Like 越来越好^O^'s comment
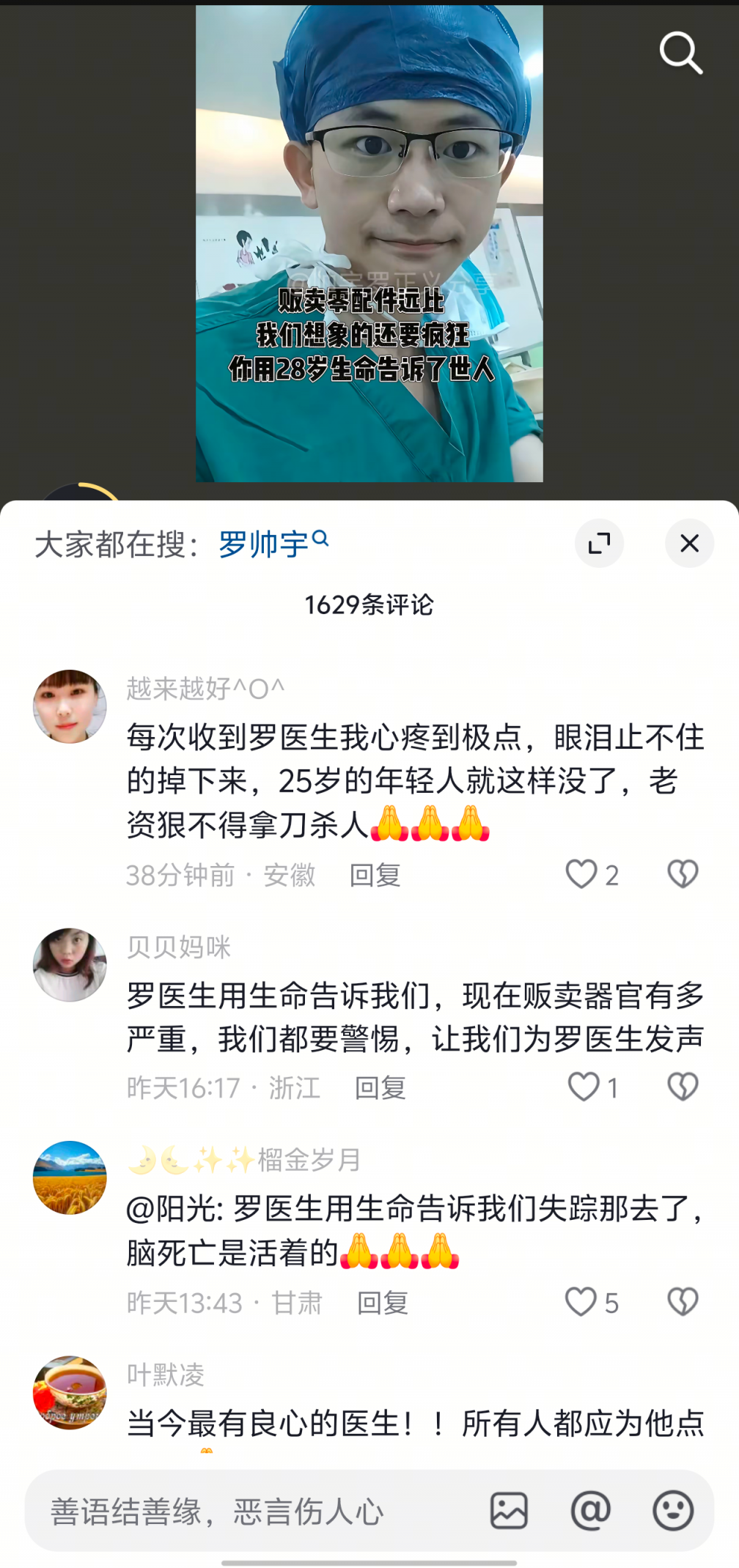 coord(581,874)
